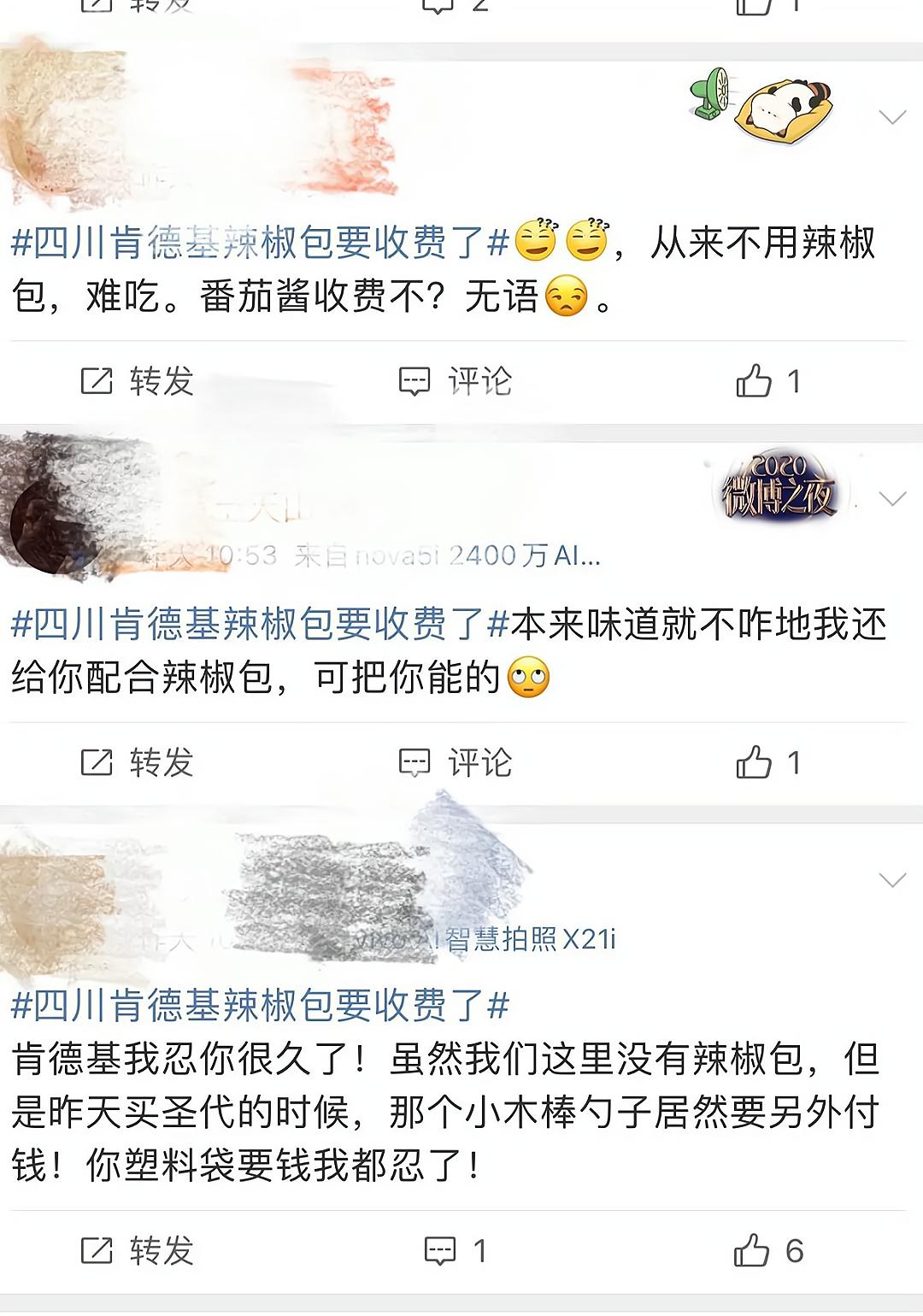This screenshot has height=1316, width=923.
Task: Click the vivo AI 智慧拍照 X21i source link
Action: click(487, 938)
